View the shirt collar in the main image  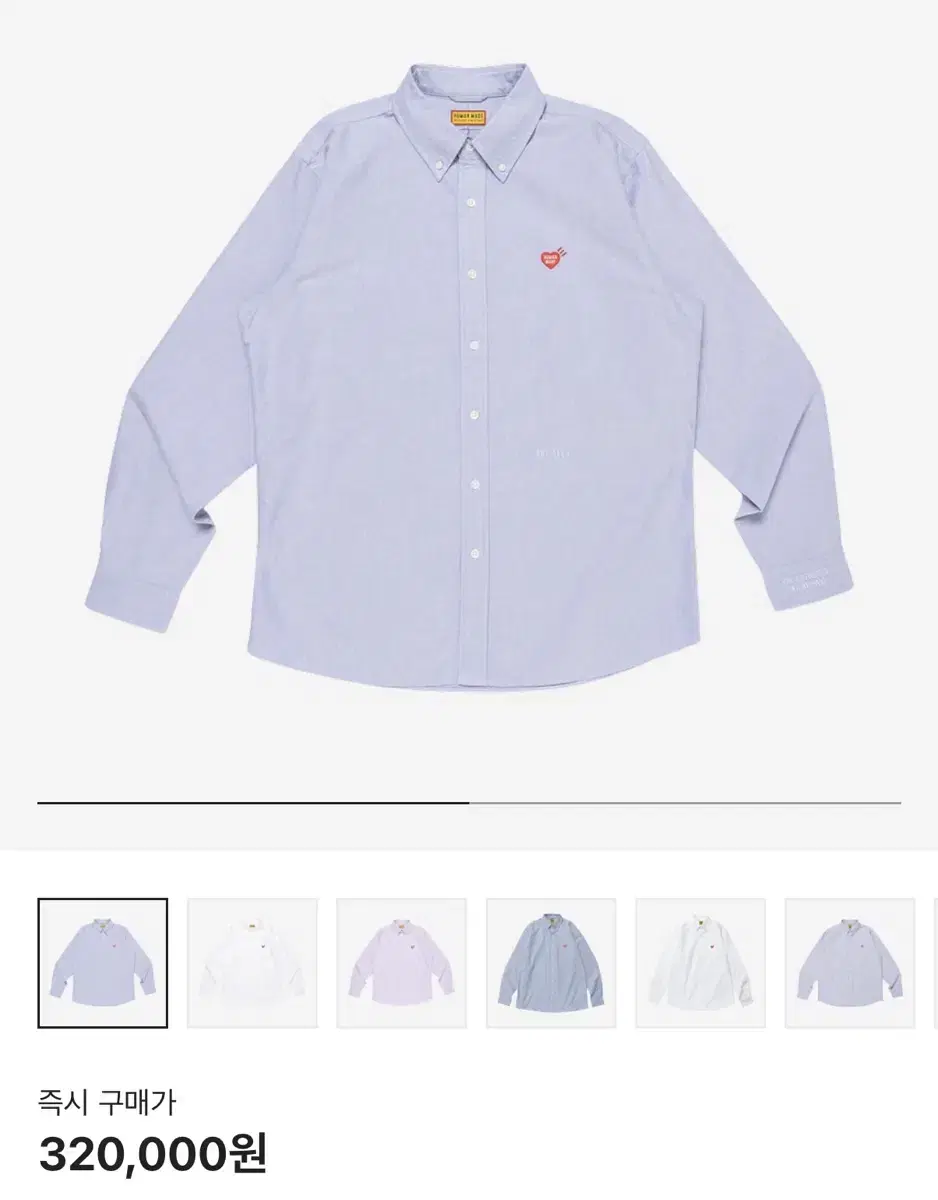click(469, 120)
